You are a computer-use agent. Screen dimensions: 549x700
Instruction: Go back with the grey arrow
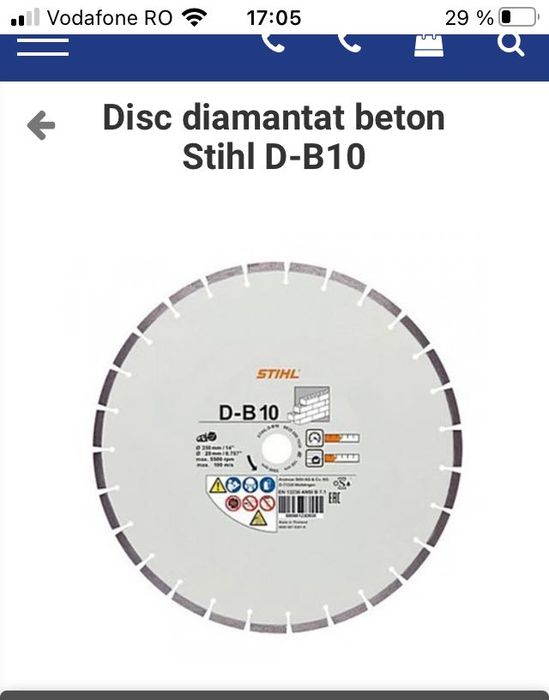41,125
